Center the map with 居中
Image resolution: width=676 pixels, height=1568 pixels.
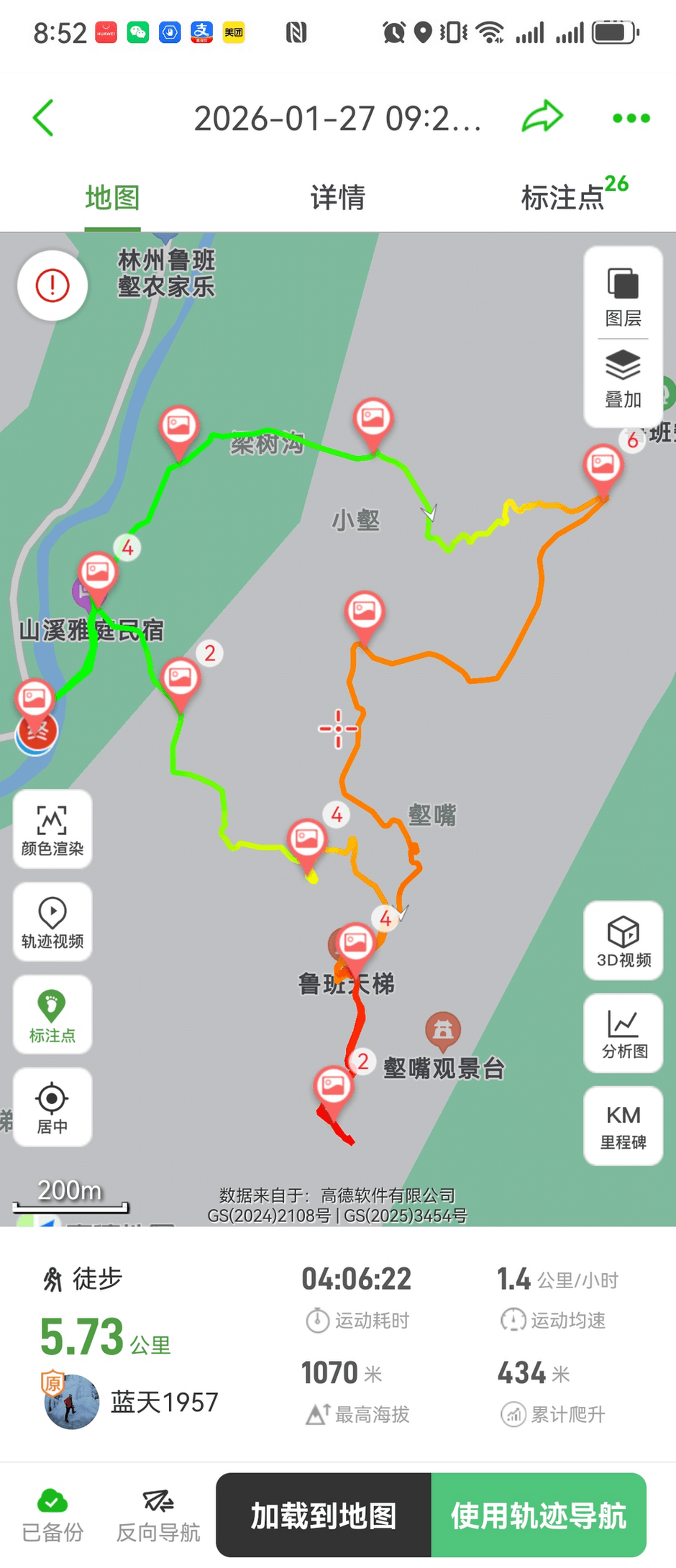[52, 1108]
